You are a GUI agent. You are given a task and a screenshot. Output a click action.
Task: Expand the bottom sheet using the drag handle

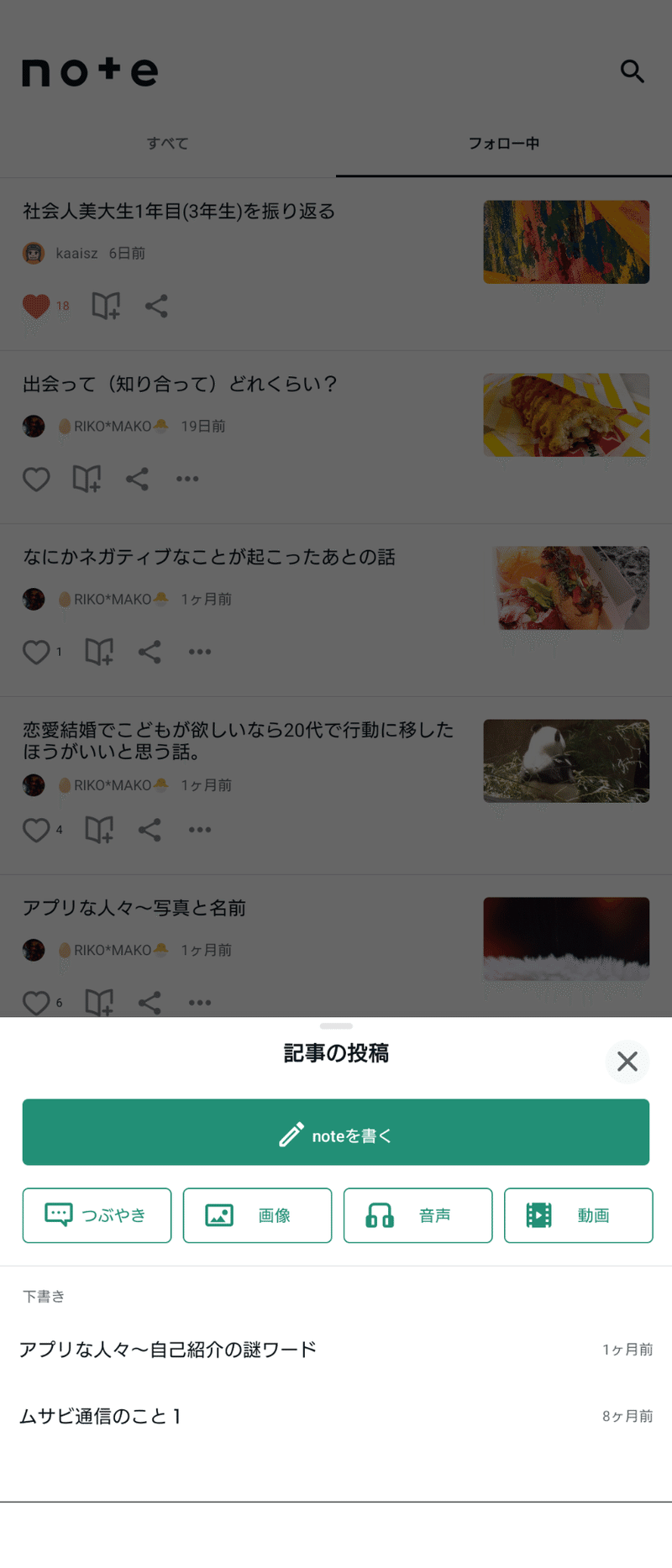pyautogui.click(x=336, y=1025)
